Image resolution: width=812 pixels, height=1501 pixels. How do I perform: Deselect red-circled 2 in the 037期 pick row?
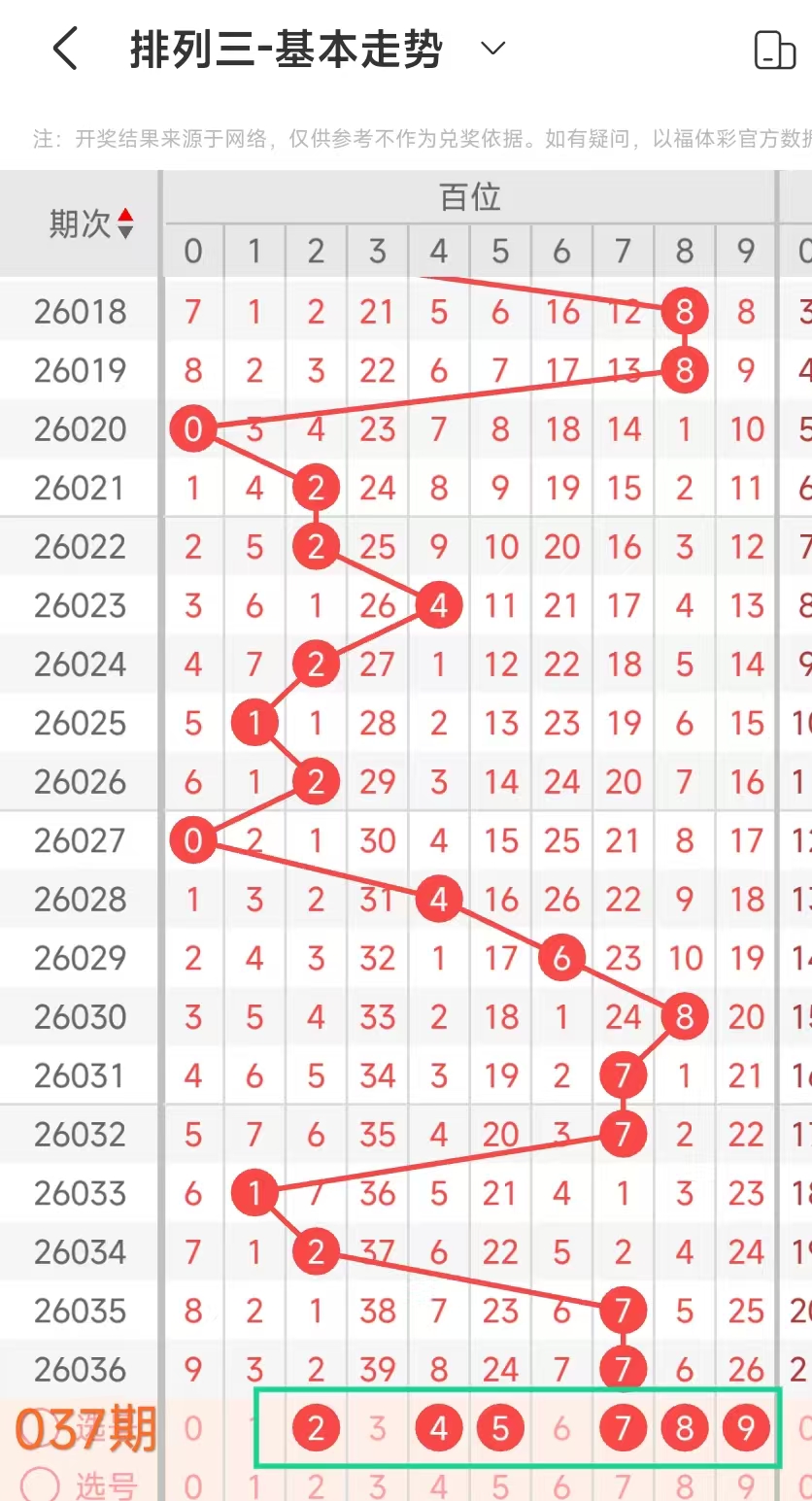pos(316,1428)
